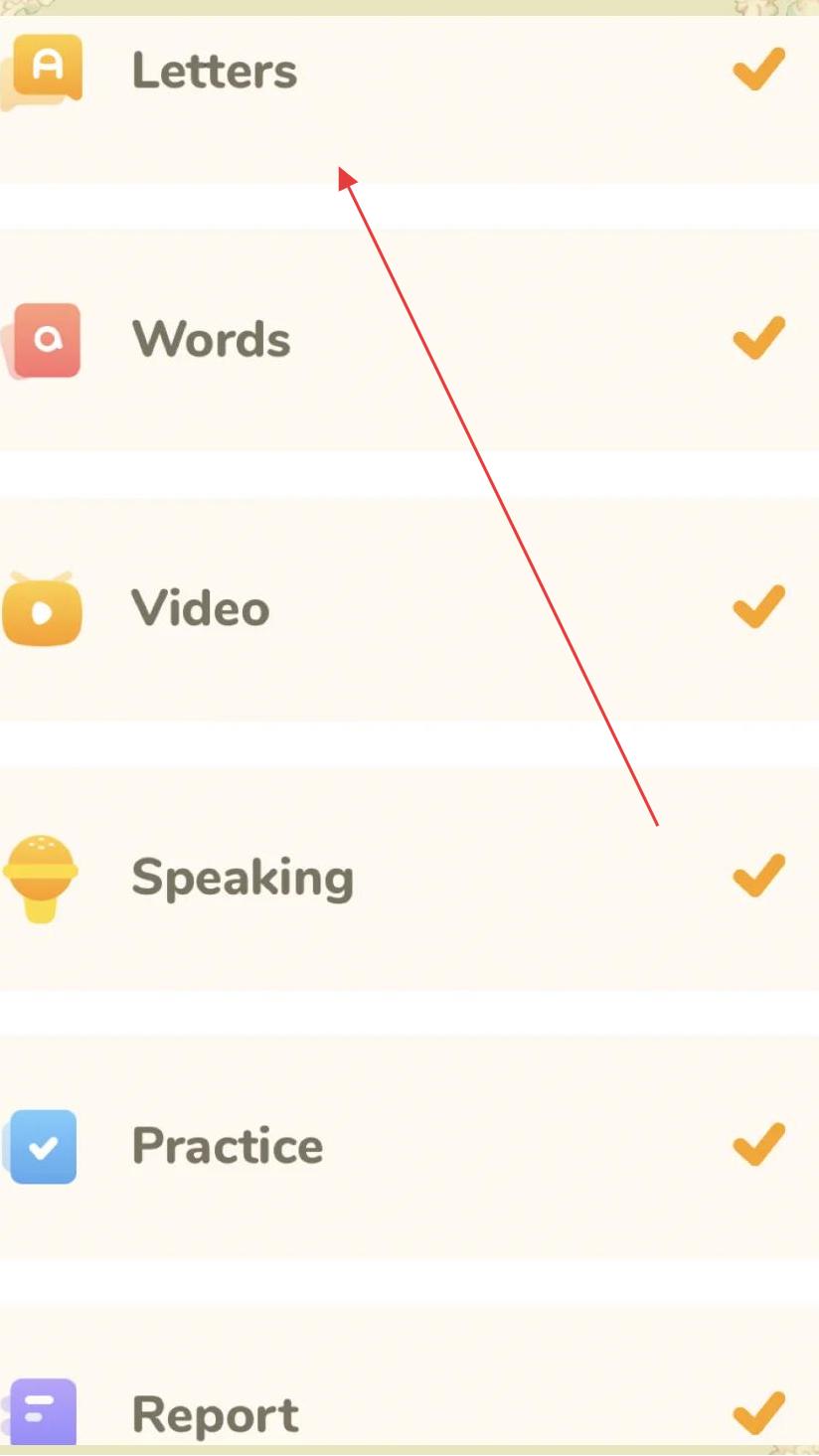
Task: Go to the Speaking exercise
Action: (x=409, y=878)
